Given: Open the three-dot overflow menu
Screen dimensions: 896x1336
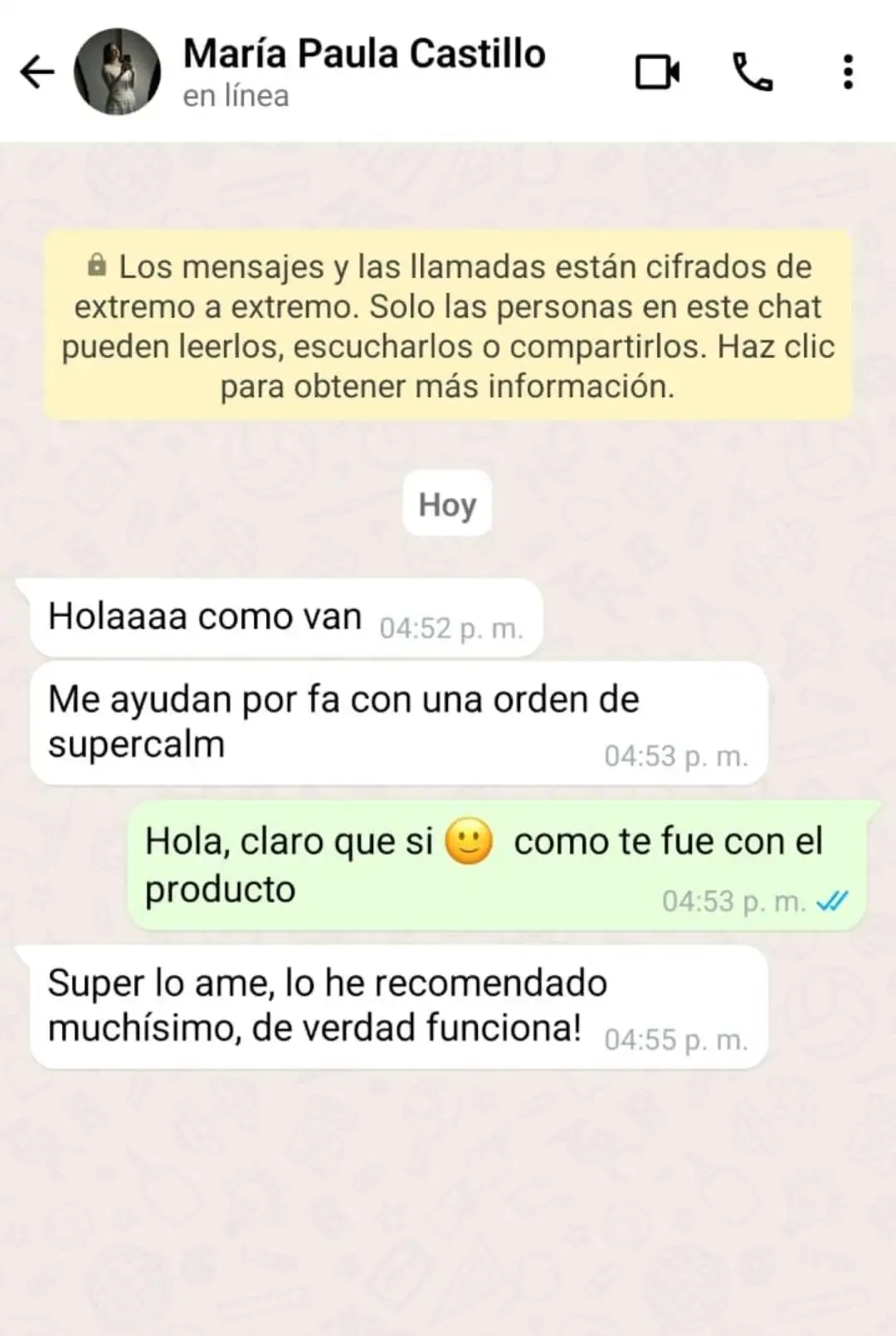Looking at the screenshot, I should click(847, 72).
